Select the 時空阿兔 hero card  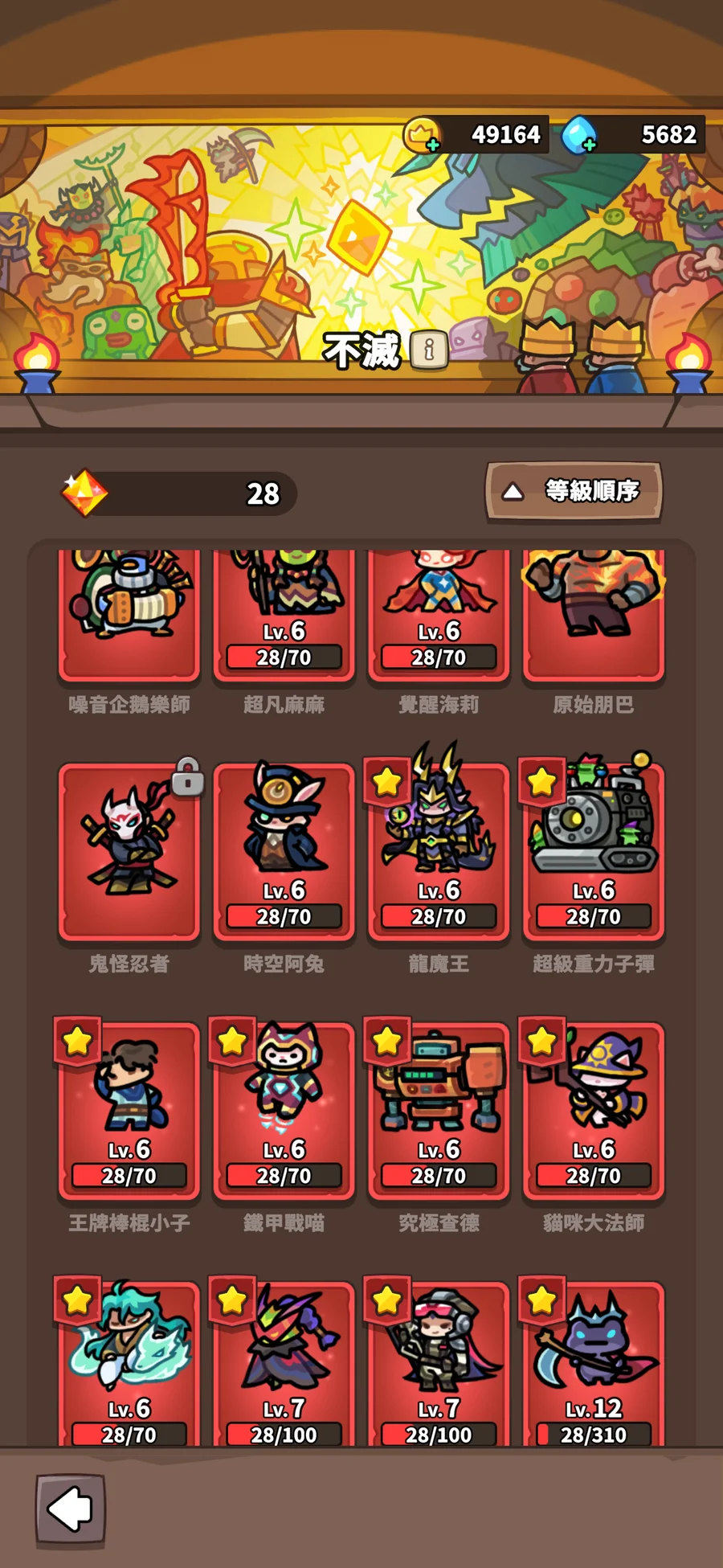pos(284,850)
